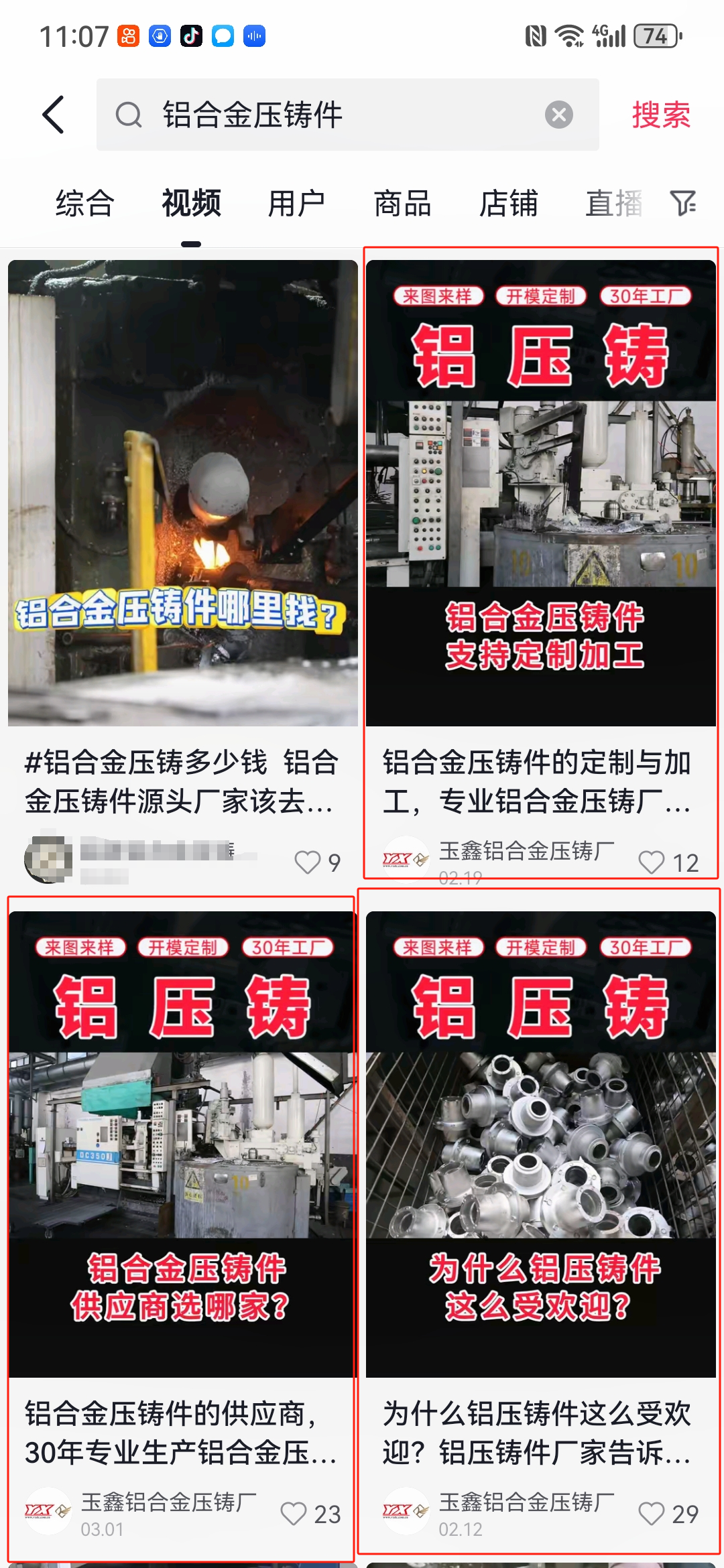Like the video with 12 likes
This screenshot has width=724, height=1568.
(651, 862)
